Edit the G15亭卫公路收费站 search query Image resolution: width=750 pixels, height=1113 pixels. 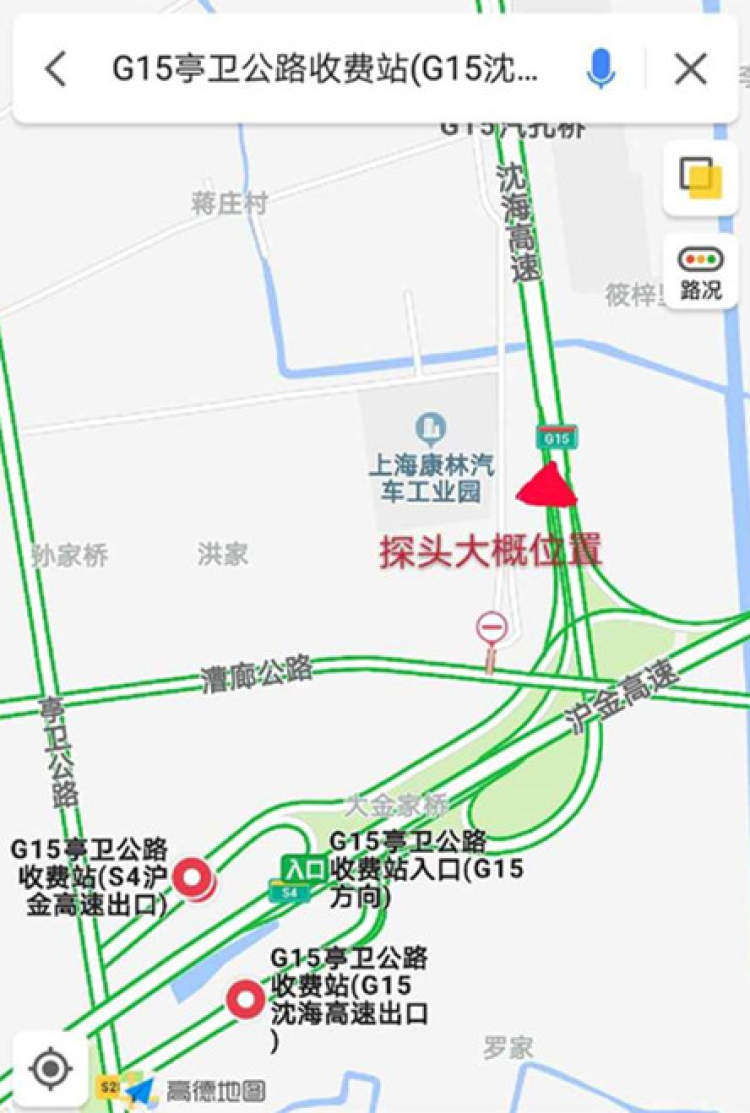325,69
